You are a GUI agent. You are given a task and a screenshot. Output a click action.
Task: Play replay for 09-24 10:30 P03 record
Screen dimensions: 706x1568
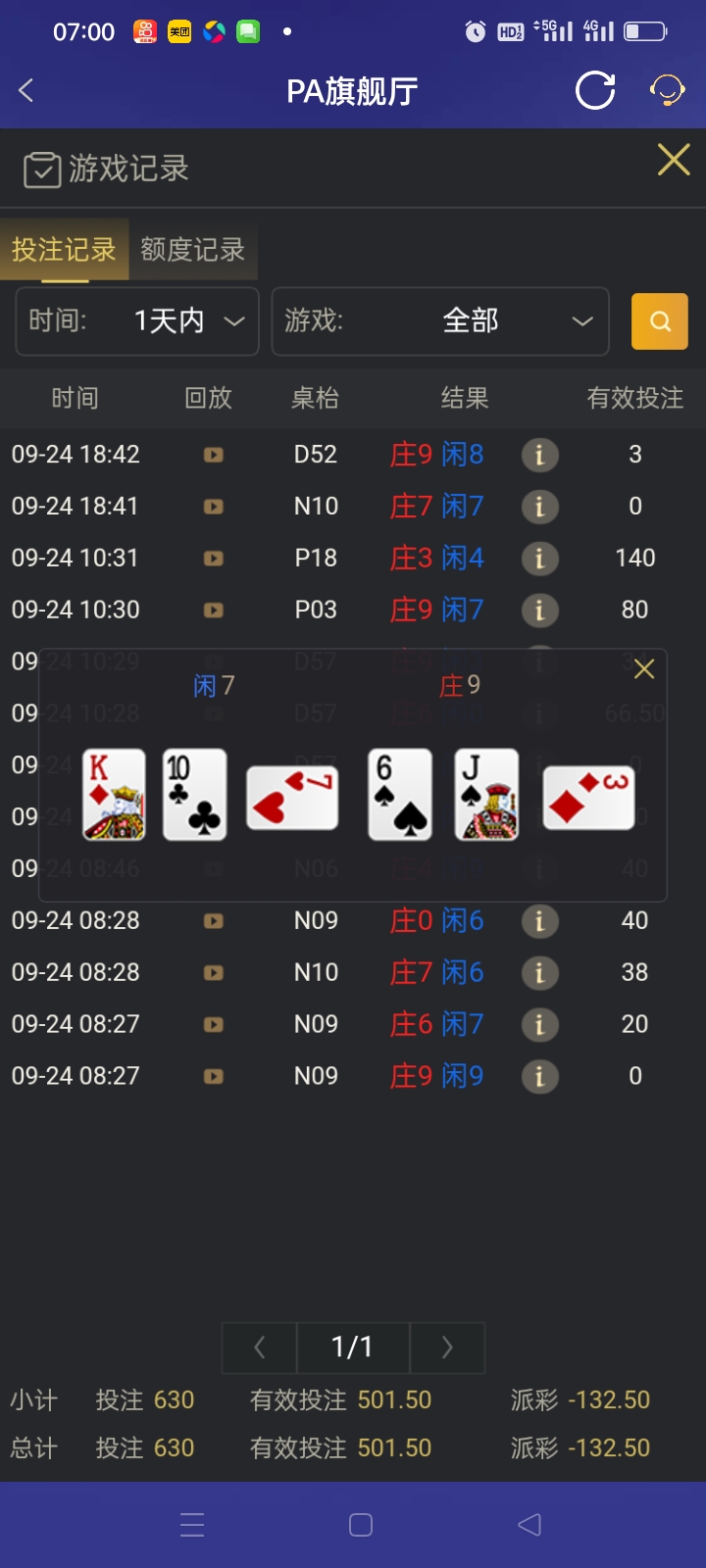click(x=213, y=611)
